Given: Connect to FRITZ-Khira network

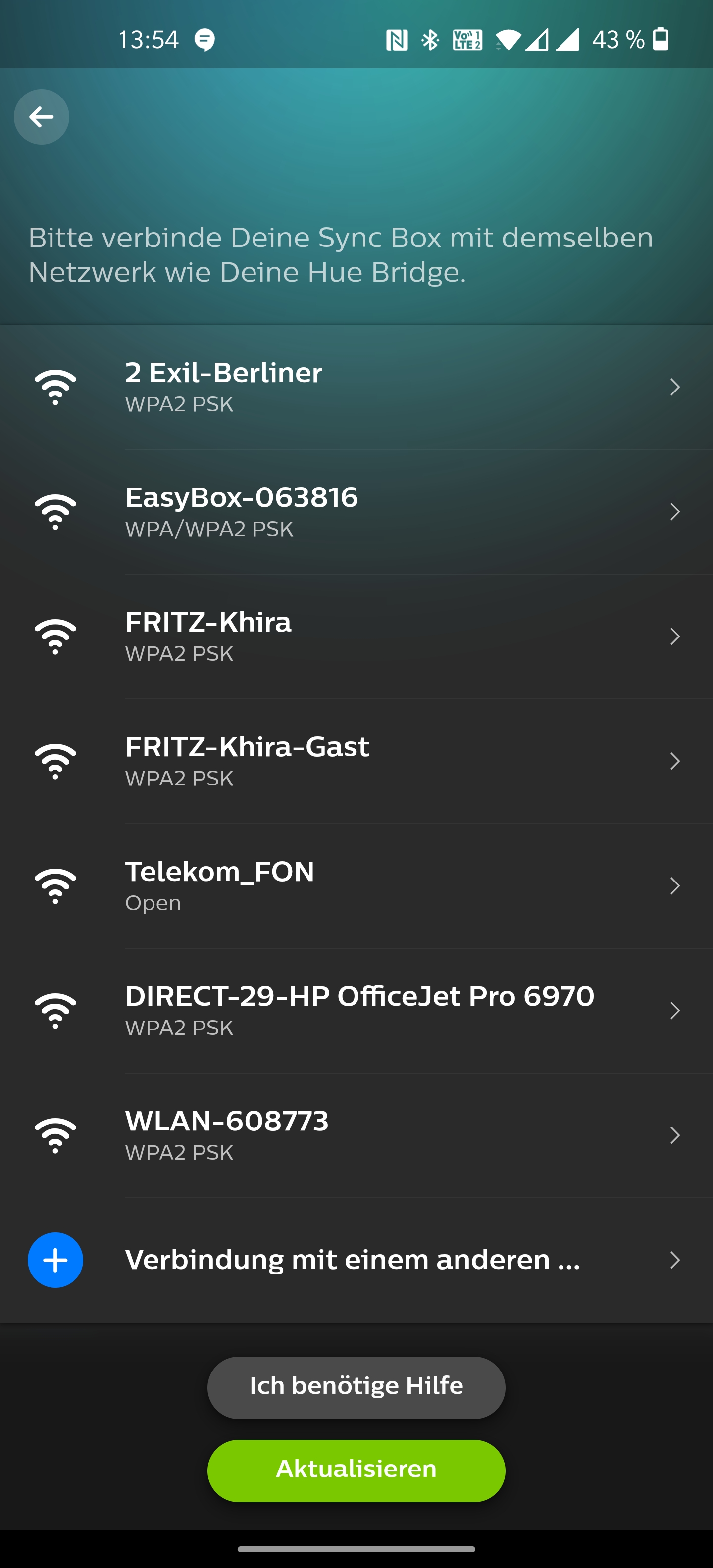Looking at the screenshot, I should 356,637.
